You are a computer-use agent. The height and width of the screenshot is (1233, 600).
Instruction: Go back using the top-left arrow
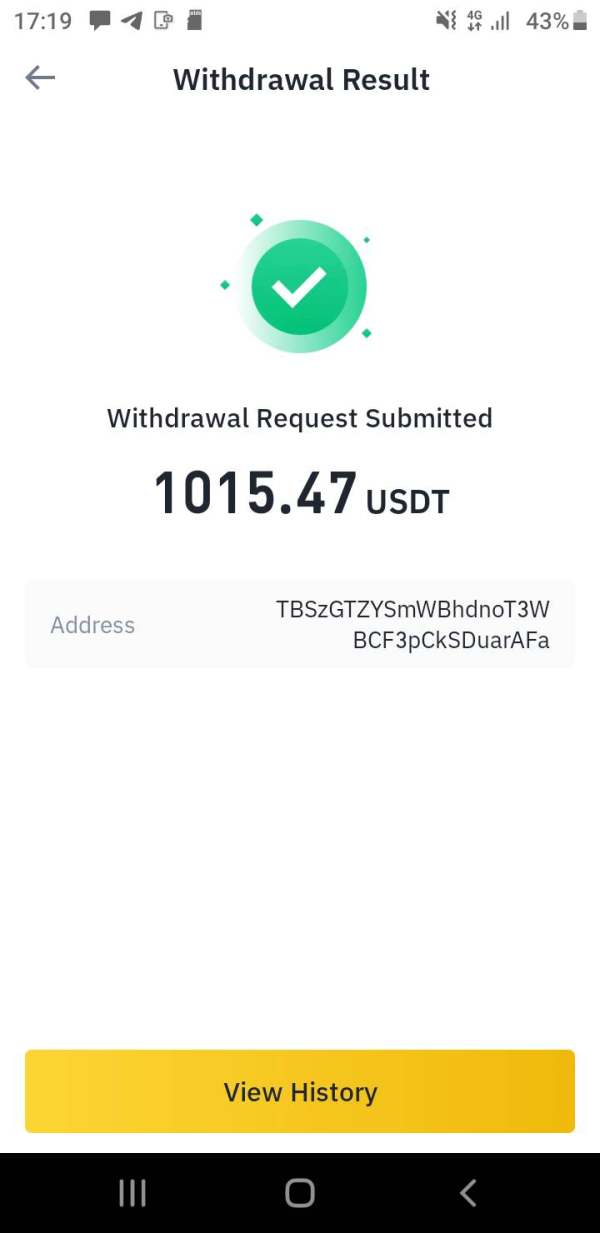tap(40, 78)
